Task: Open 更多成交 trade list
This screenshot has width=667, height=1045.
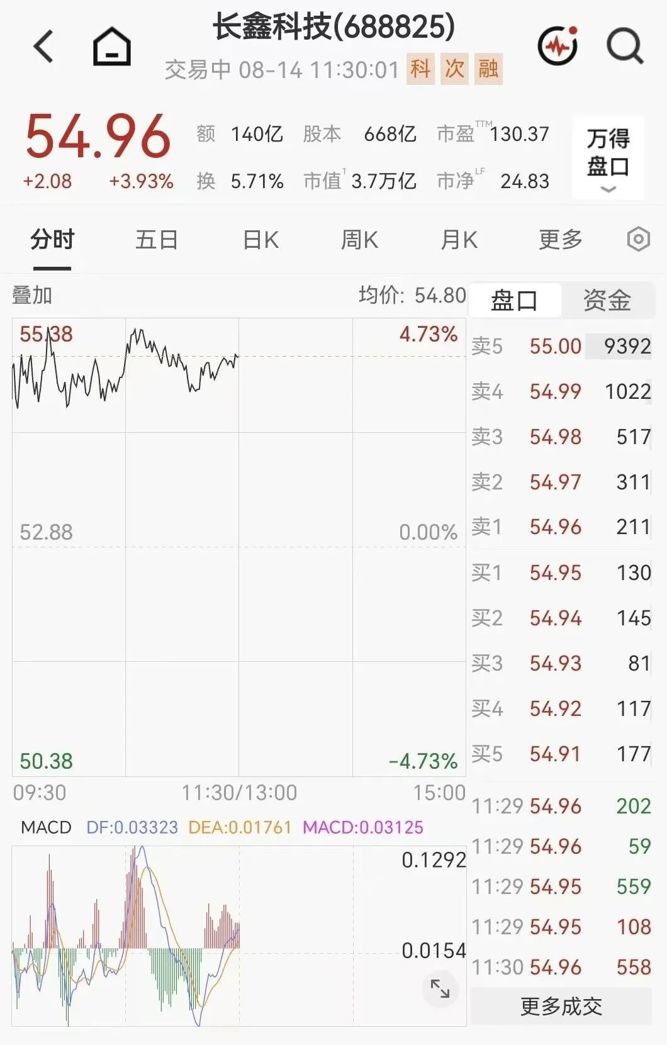Action: [561, 1006]
